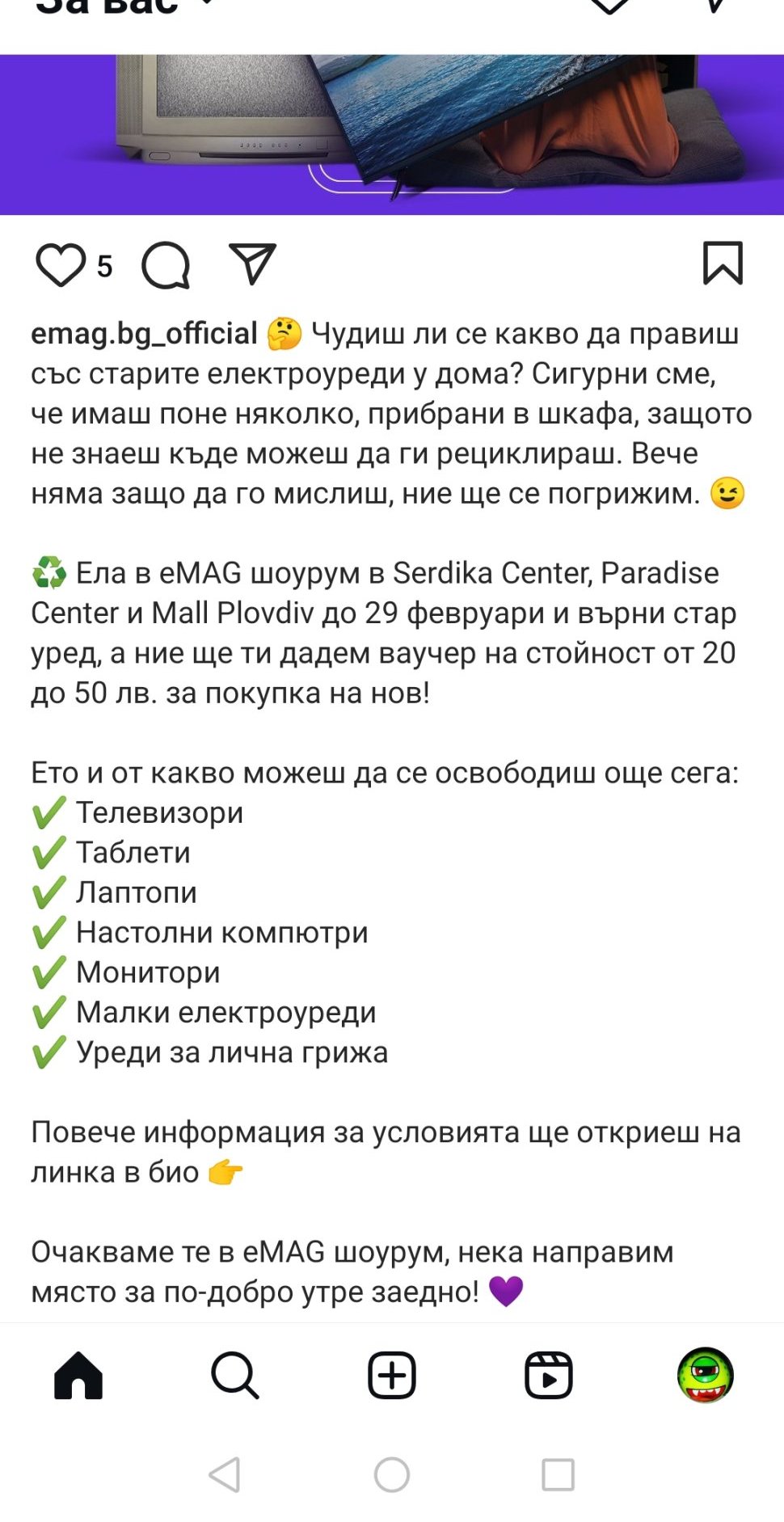The height and width of the screenshot is (1522, 784).
Task: Bookmark the emag.bg_official post
Action: pos(723,264)
